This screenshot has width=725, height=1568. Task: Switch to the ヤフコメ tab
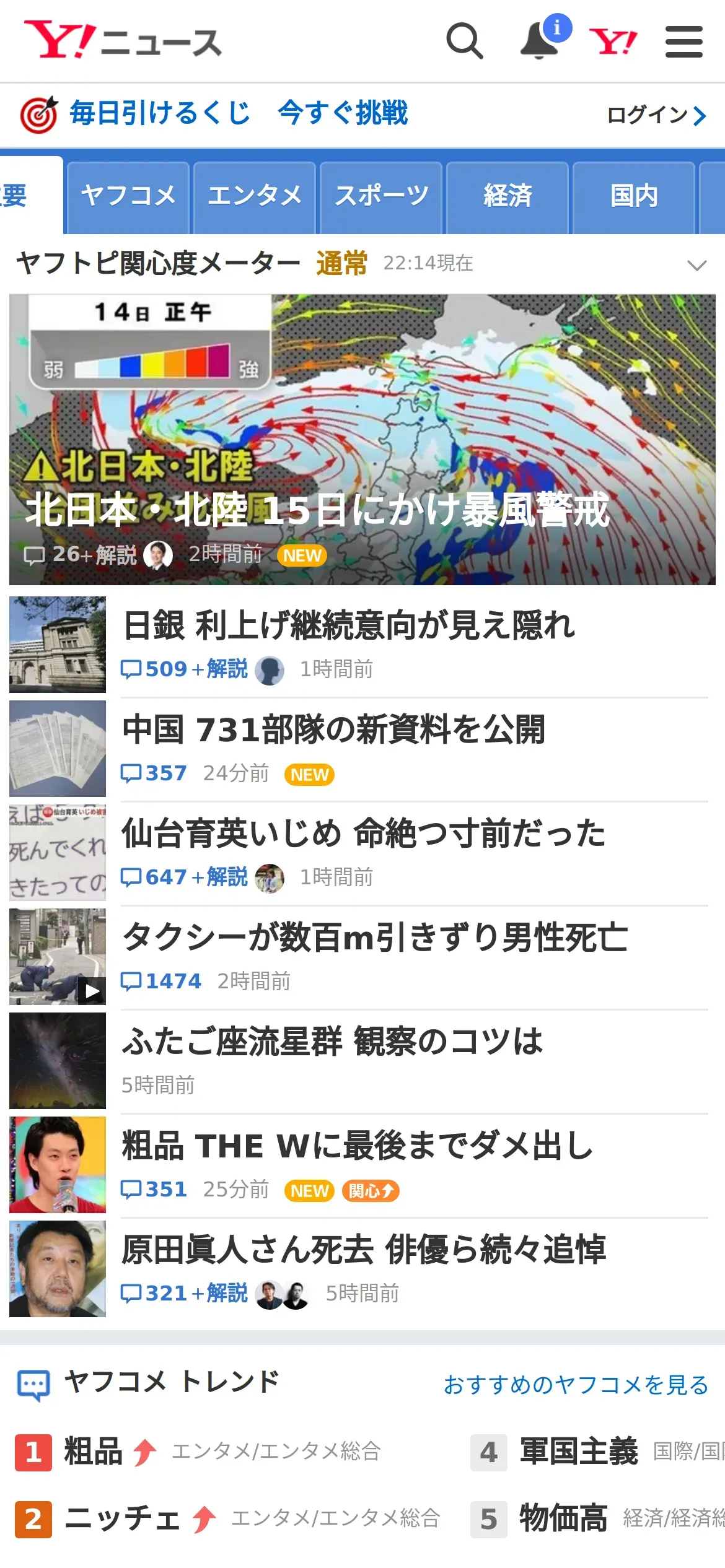[128, 196]
